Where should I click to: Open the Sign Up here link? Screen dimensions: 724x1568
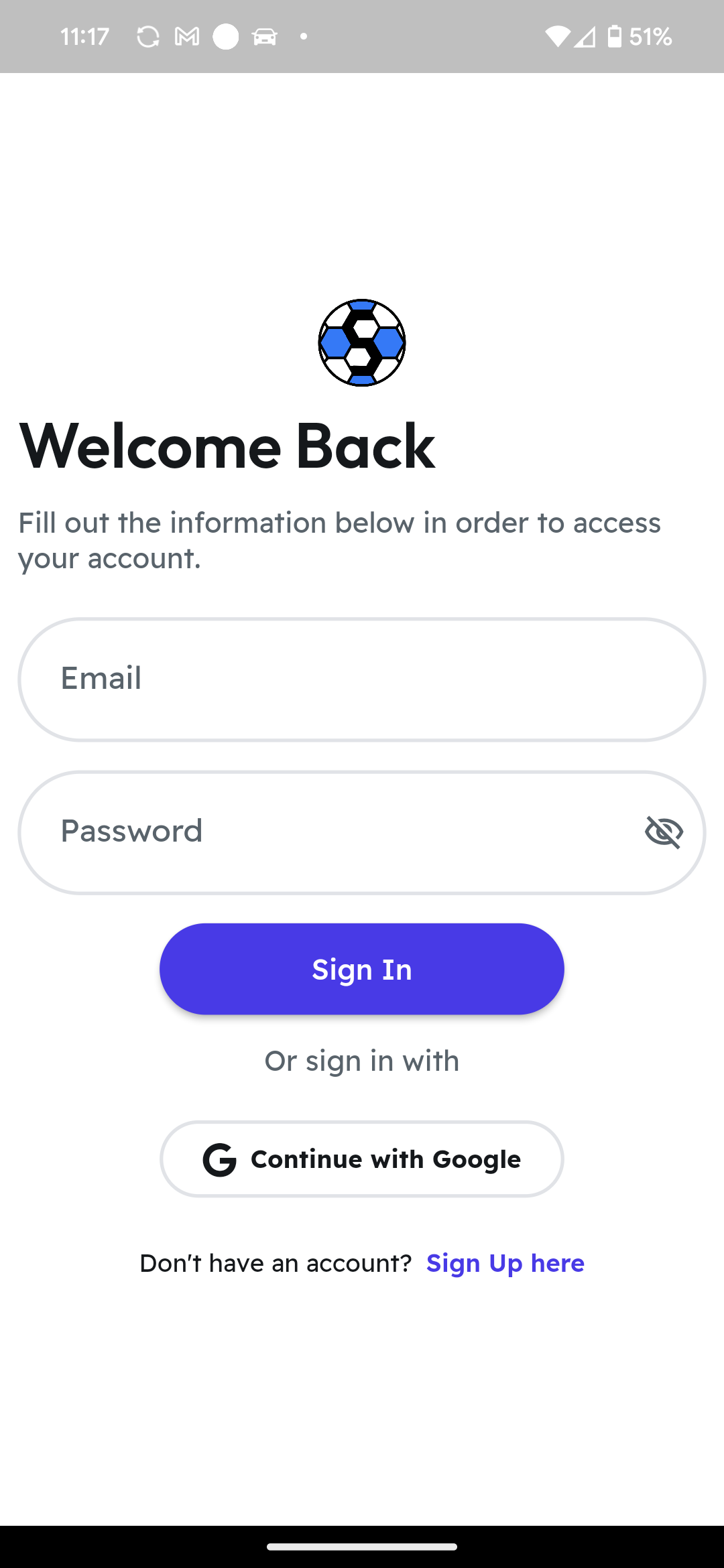(x=505, y=1263)
